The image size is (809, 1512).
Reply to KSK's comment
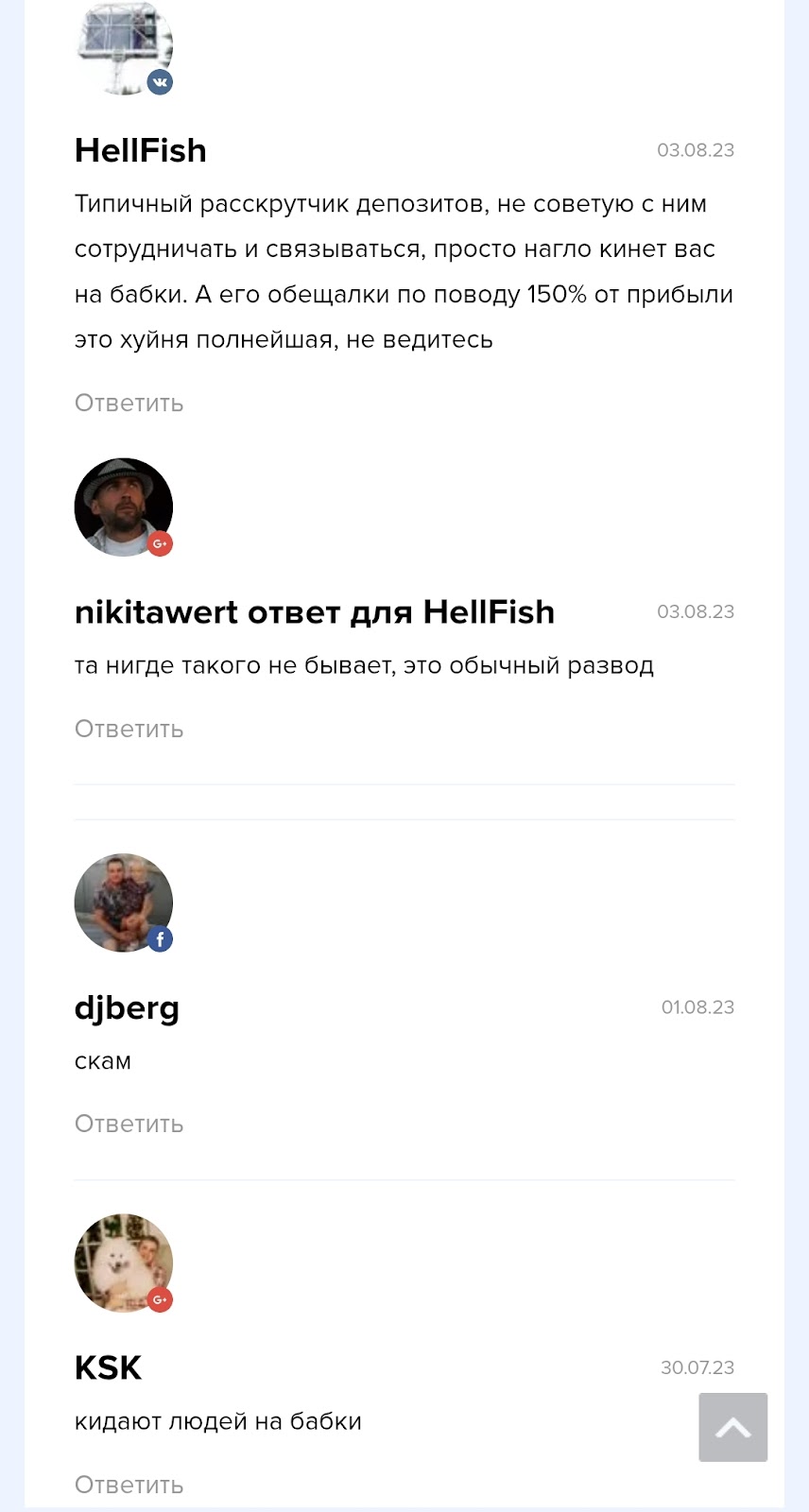[x=129, y=1485]
